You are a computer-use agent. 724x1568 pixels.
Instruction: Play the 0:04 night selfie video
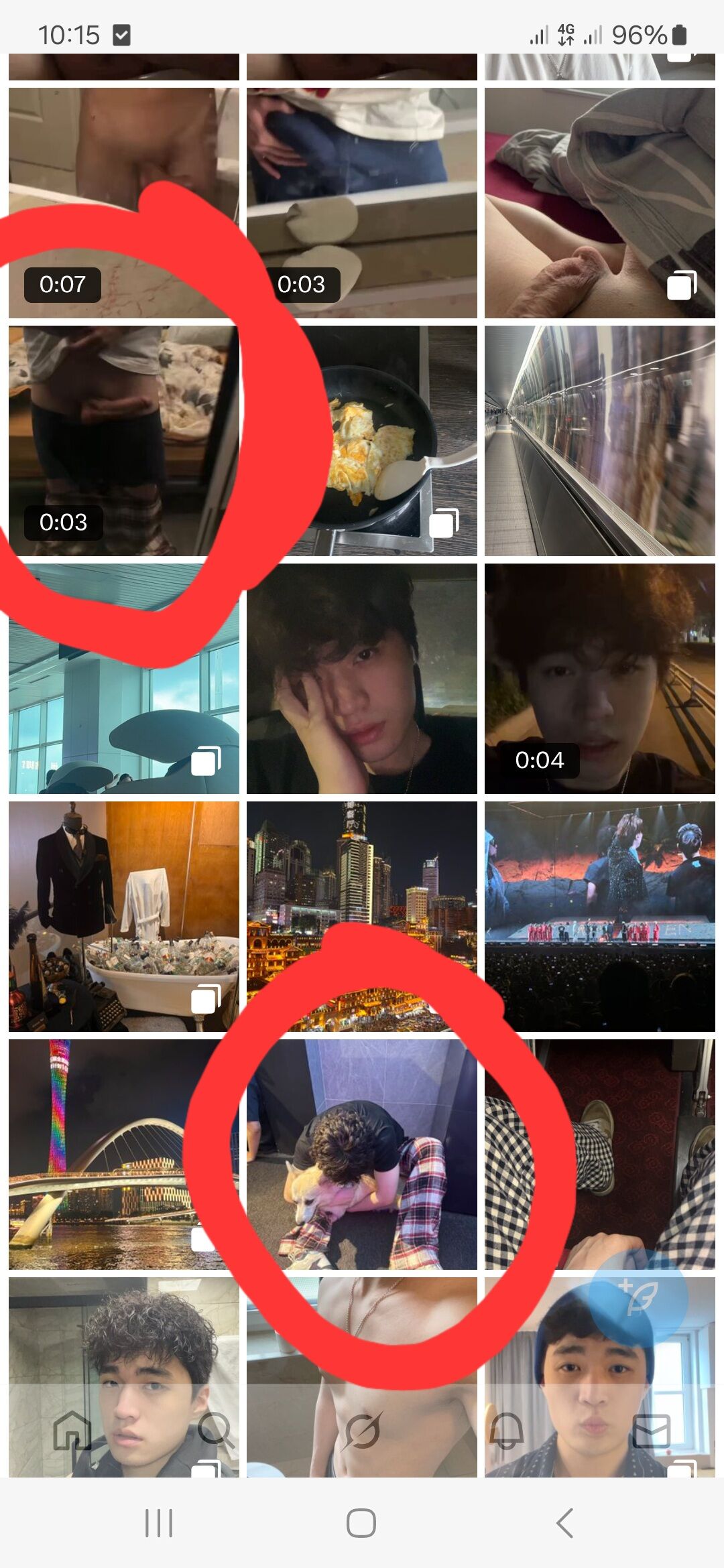(599, 678)
